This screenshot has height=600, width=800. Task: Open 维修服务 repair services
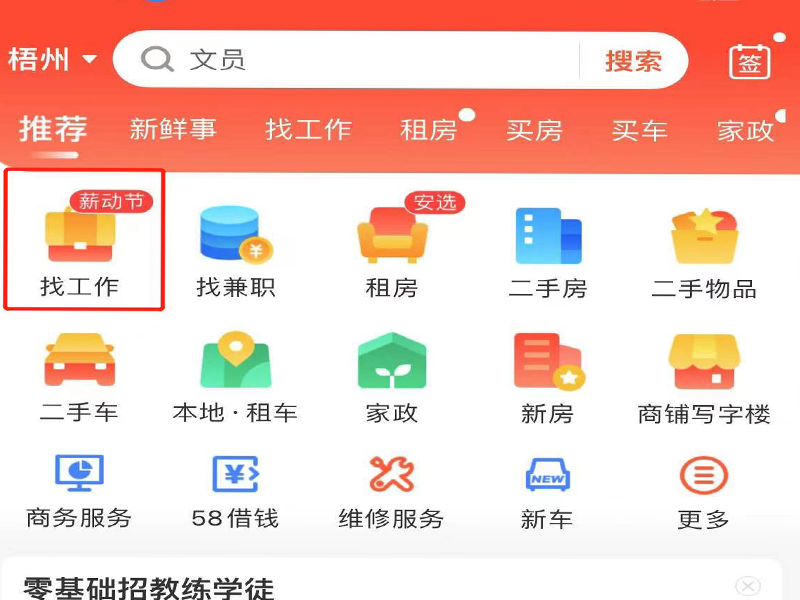(392, 490)
